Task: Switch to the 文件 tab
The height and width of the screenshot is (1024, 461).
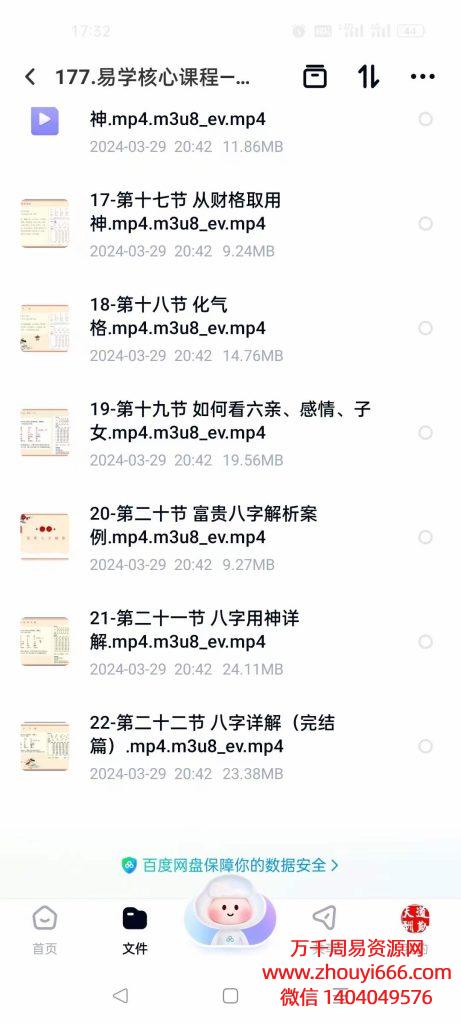Action: (x=135, y=931)
